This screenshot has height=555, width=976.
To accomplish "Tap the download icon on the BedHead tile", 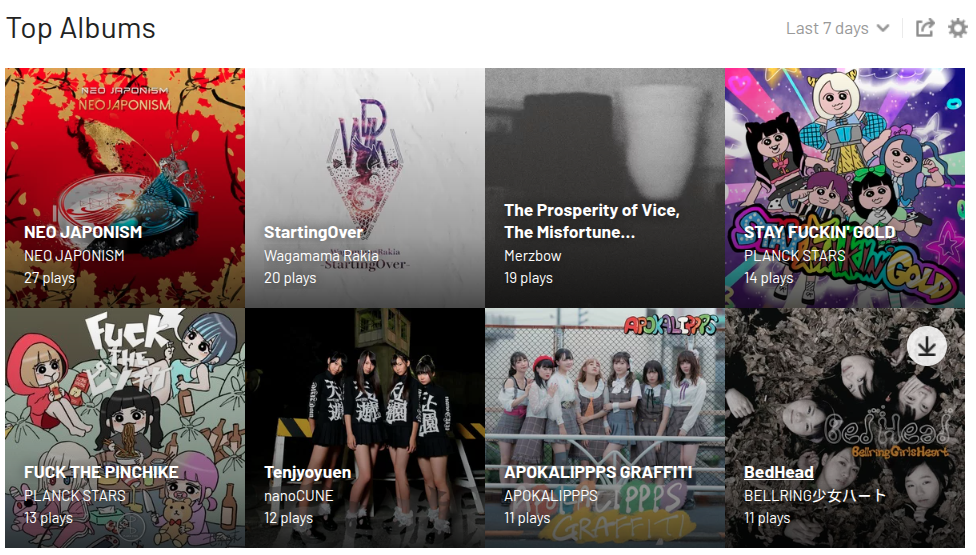I will 927,347.
